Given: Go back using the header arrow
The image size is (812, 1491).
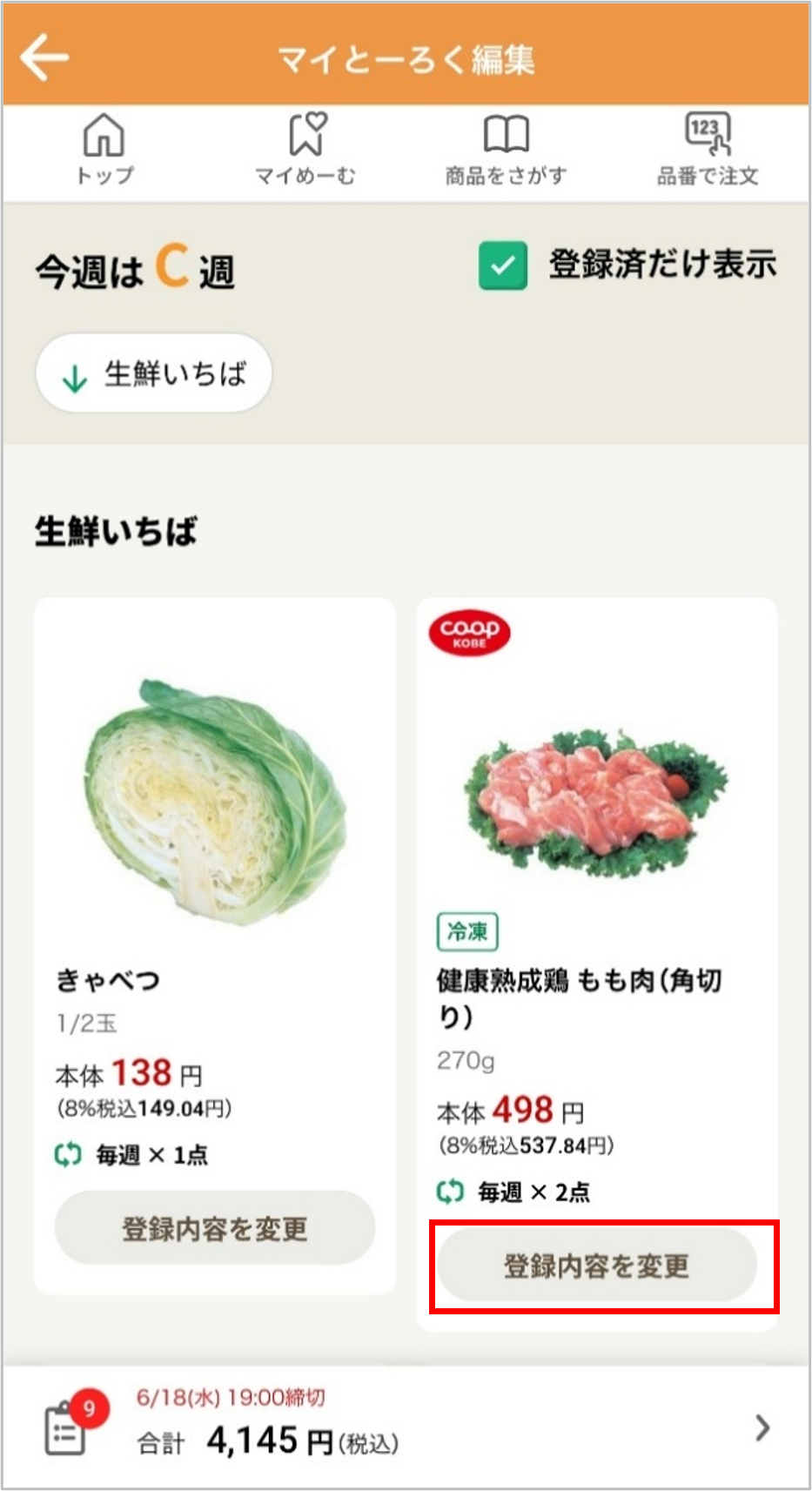Looking at the screenshot, I should tap(44, 57).
